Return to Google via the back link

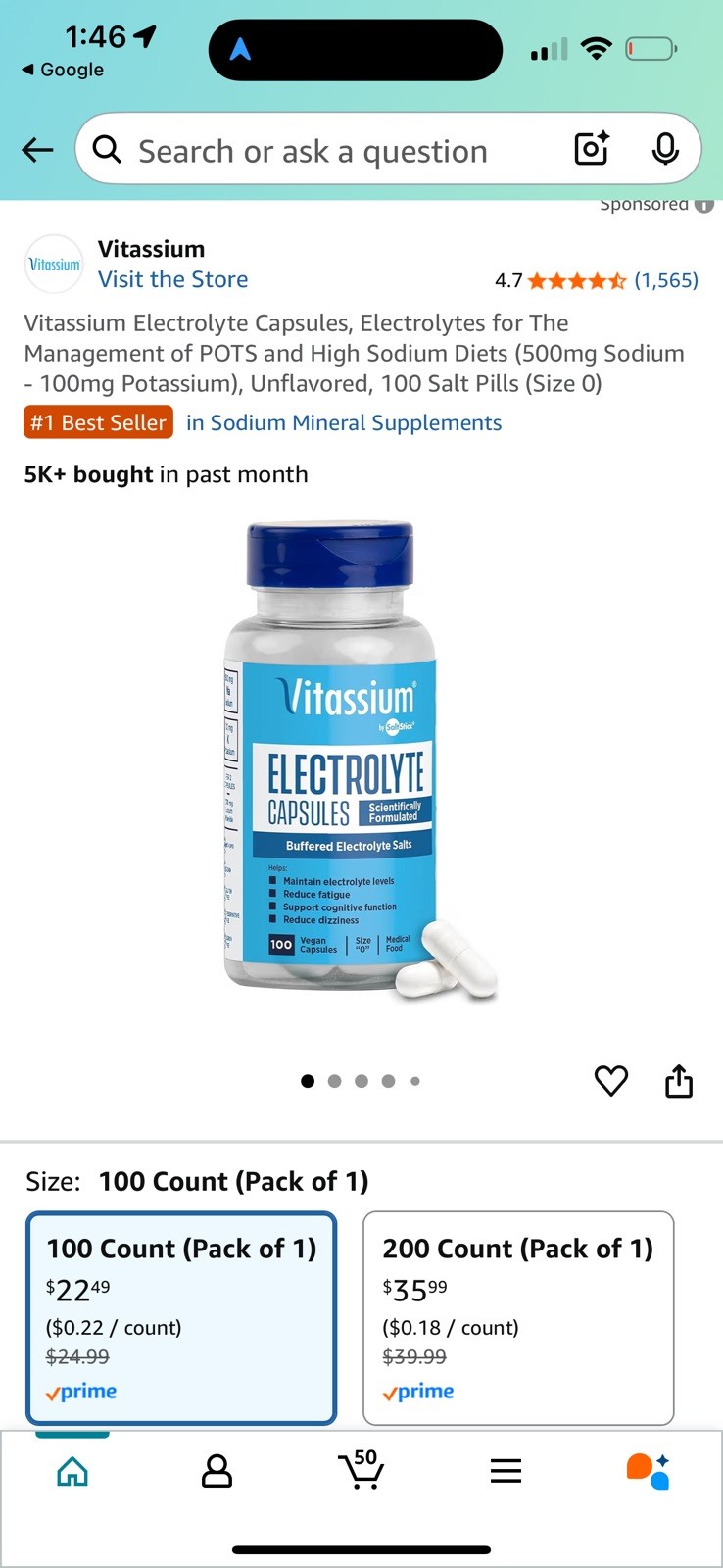tap(63, 70)
